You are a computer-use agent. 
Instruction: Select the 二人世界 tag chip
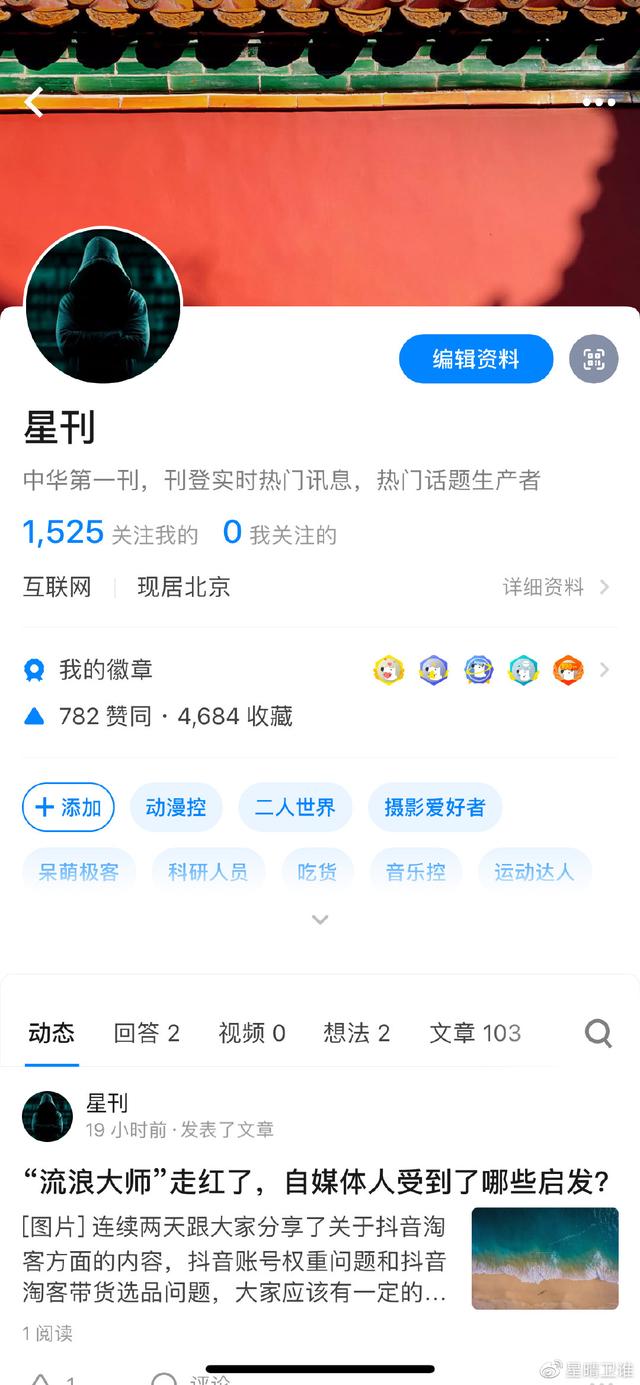pyautogui.click(x=295, y=807)
